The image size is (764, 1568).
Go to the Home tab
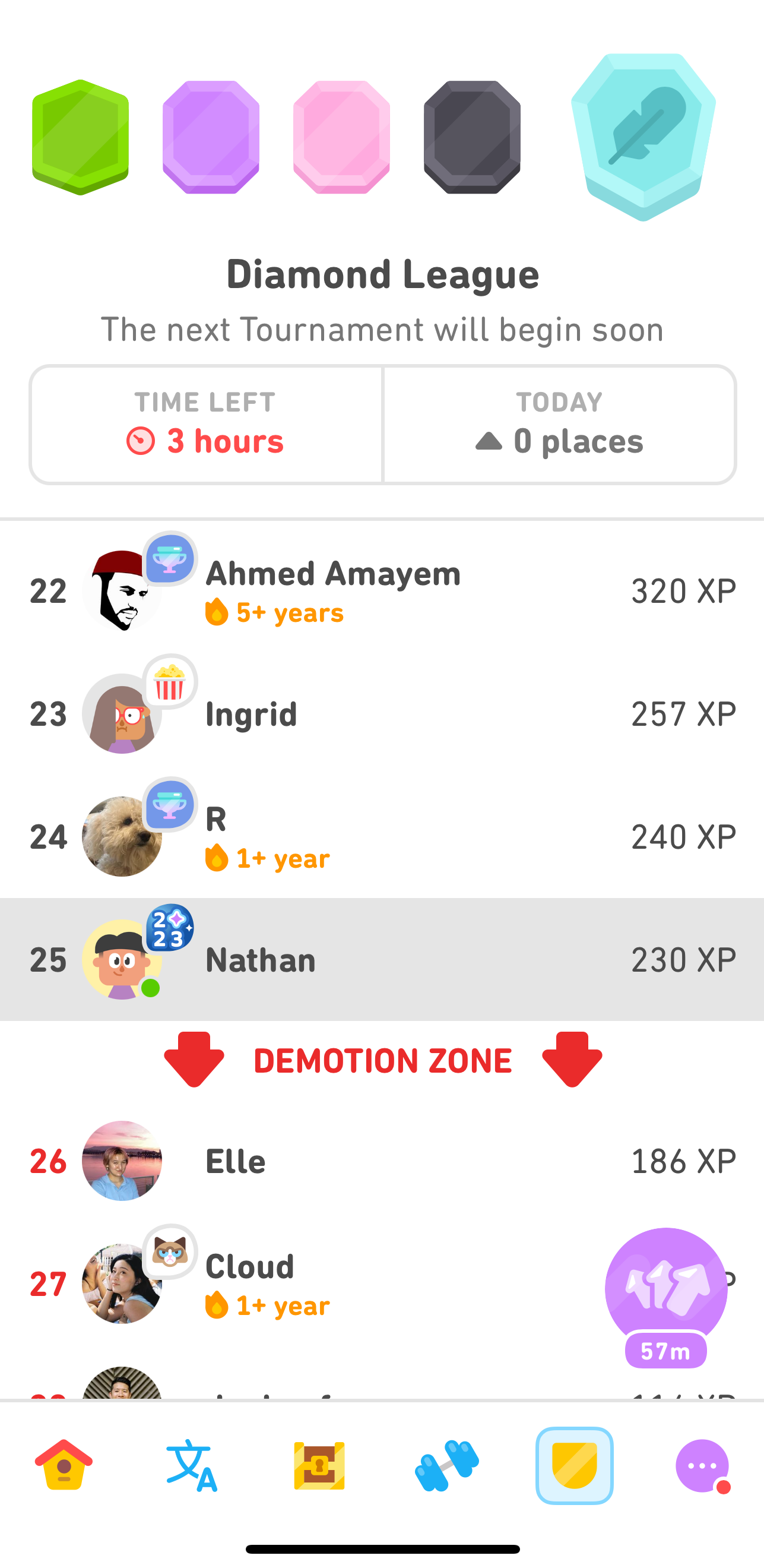click(x=64, y=1465)
